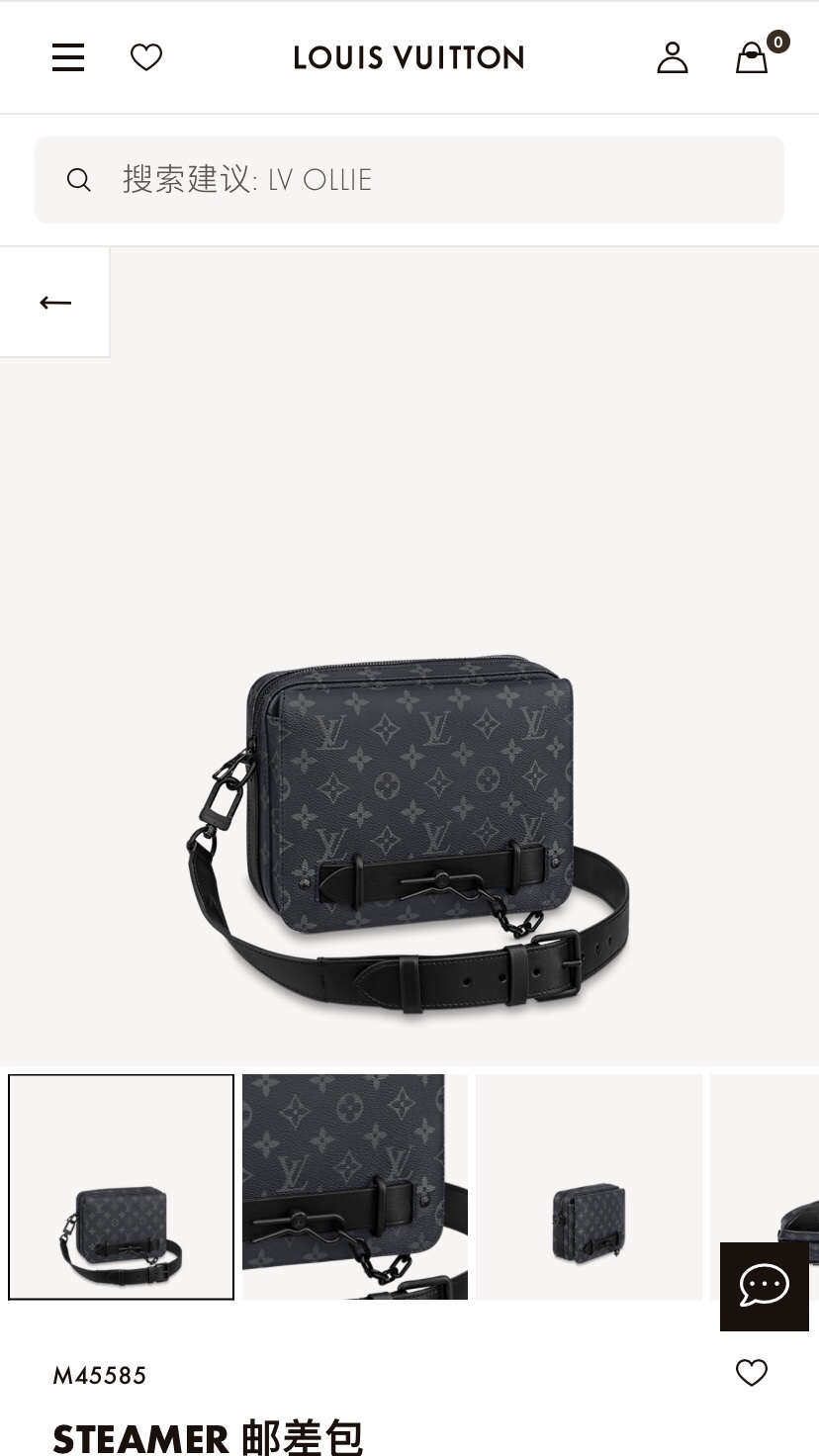This screenshot has height=1456, width=819.
Task: Click the product code M45585
Action: point(100,1375)
